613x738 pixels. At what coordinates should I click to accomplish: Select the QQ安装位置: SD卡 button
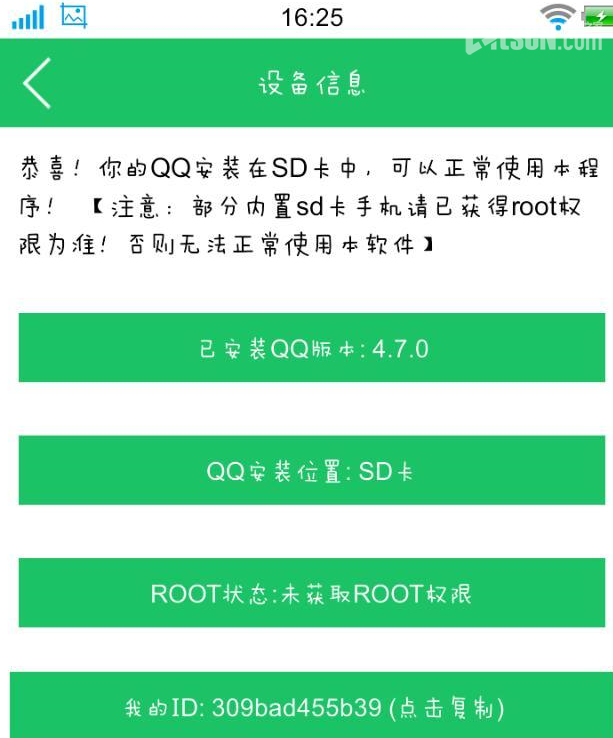(x=312, y=471)
